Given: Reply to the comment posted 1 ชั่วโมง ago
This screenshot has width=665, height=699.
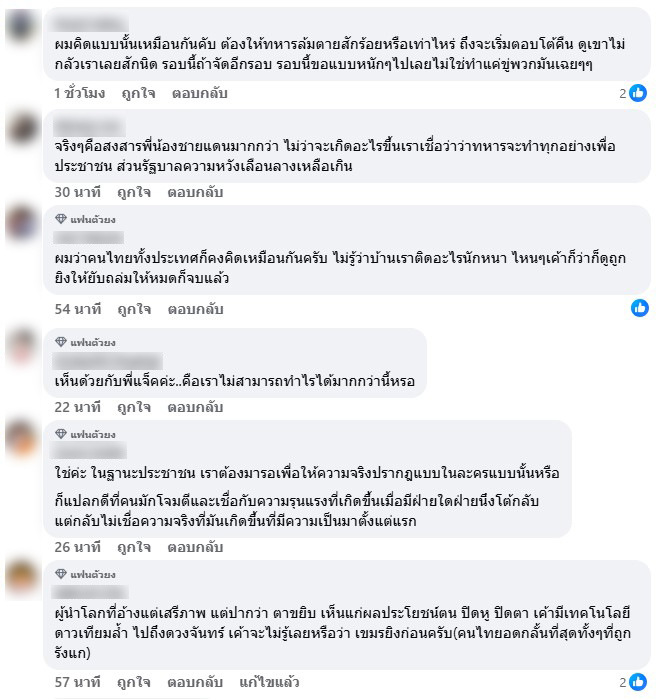Looking at the screenshot, I should point(197,93).
